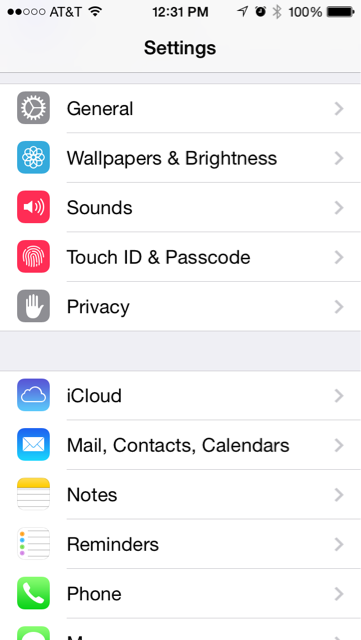Viewport: 361px width, 640px height.
Task: Open Reminders settings
Action: point(180,544)
